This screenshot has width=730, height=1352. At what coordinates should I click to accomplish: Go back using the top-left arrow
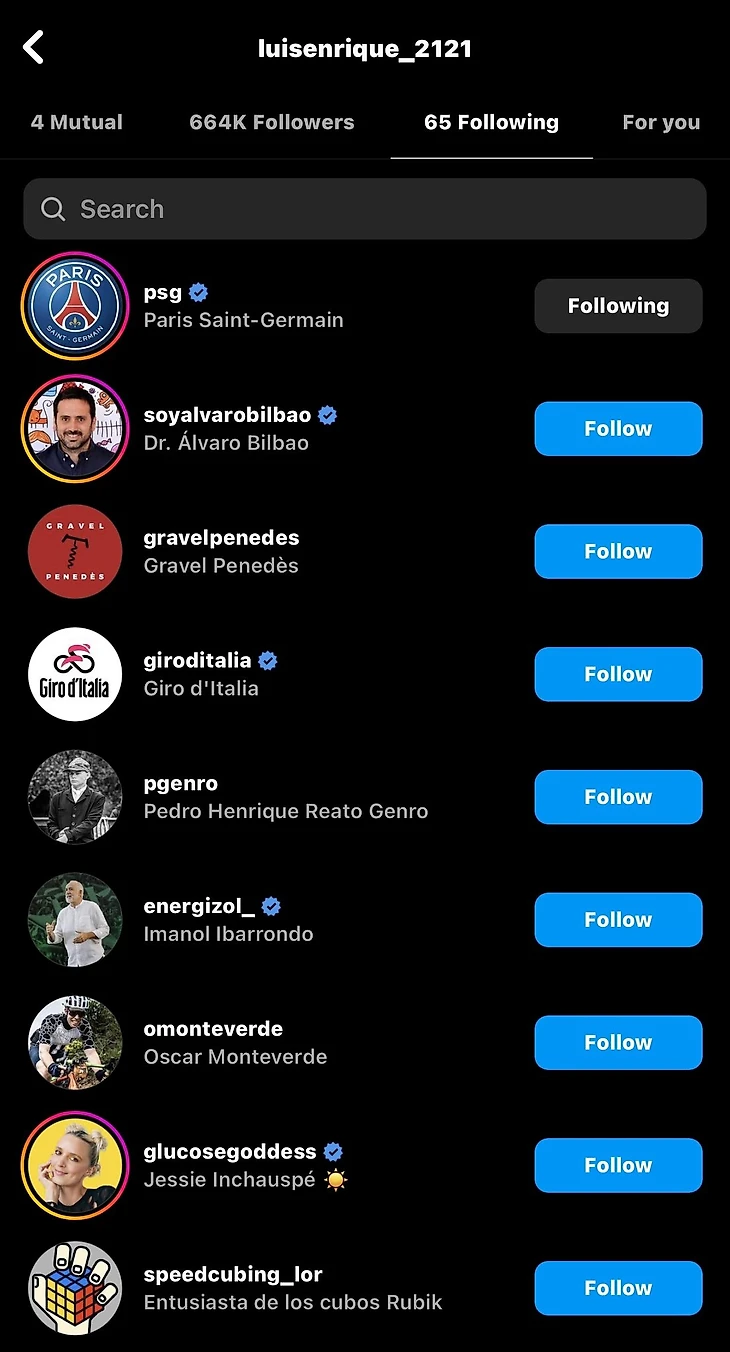34,47
